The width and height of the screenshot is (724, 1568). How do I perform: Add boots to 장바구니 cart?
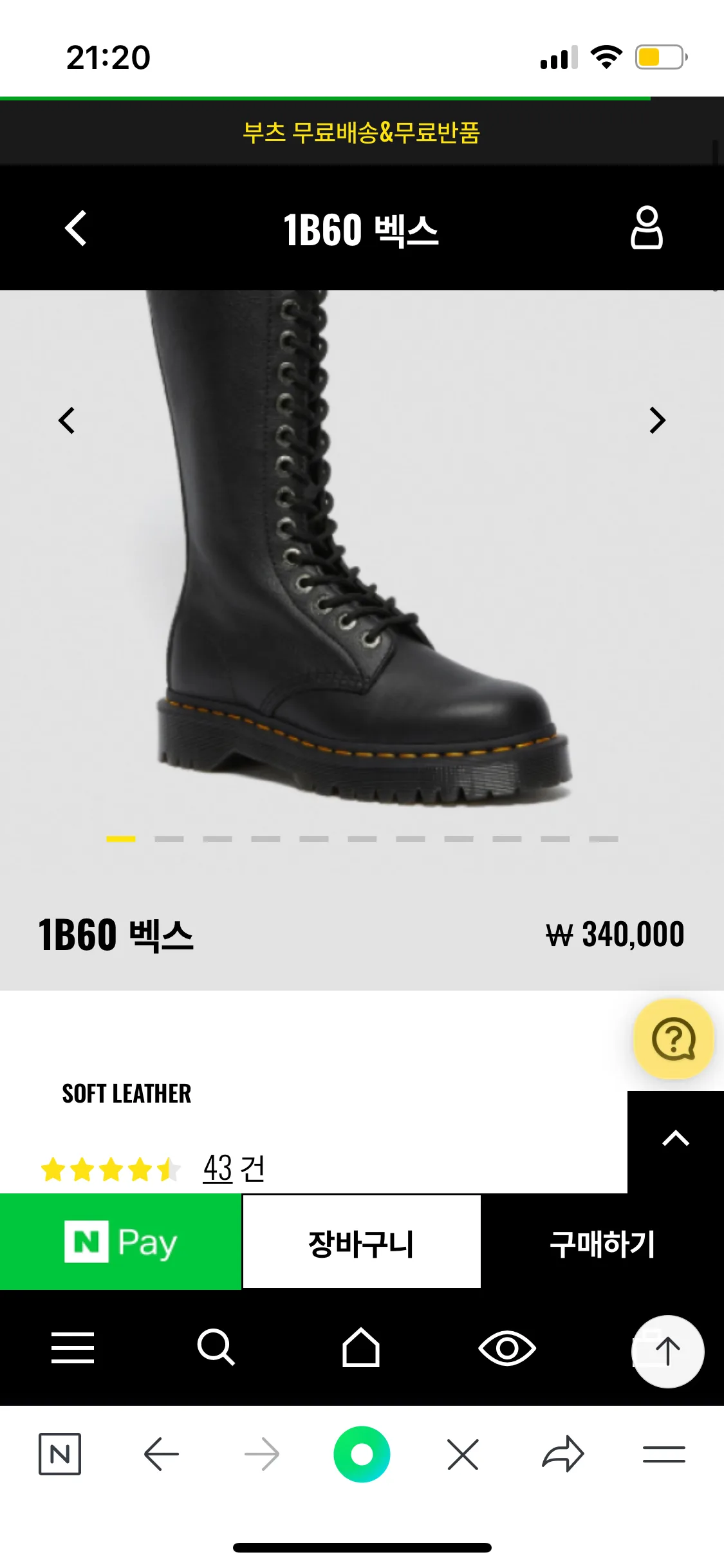pos(361,1242)
